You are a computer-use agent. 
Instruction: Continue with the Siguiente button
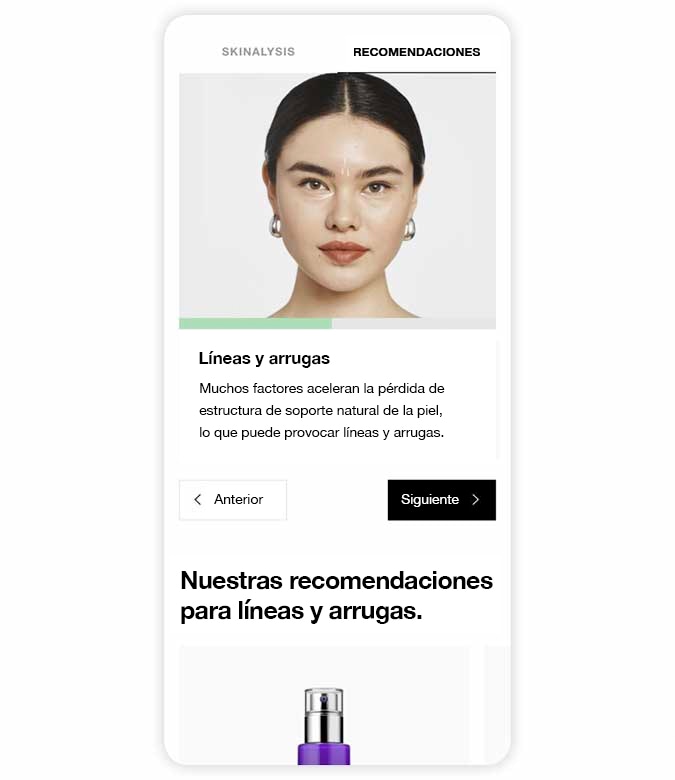click(441, 500)
